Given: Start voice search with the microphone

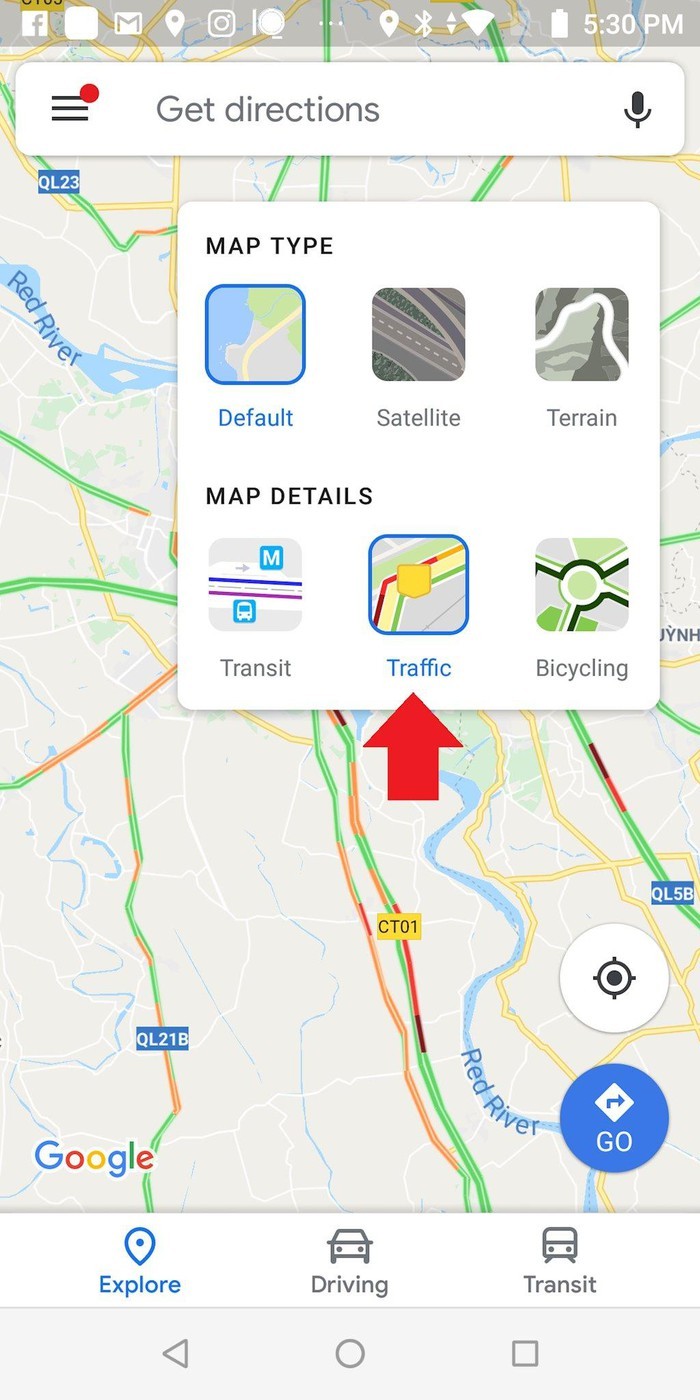Looking at the screenshot, I should 637,109.
